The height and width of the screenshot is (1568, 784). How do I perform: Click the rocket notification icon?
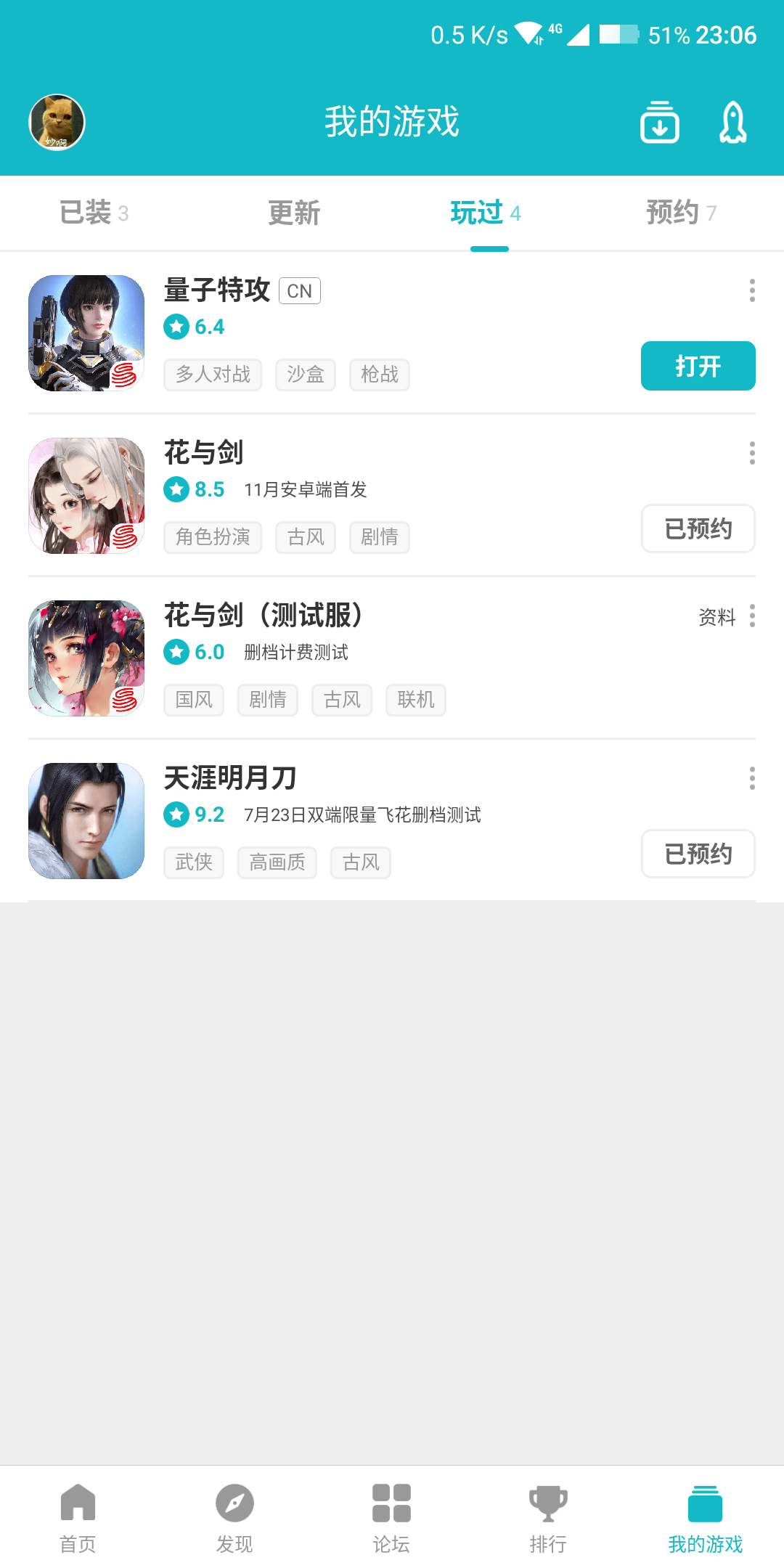pyautogui.click(x=733, y=122)
